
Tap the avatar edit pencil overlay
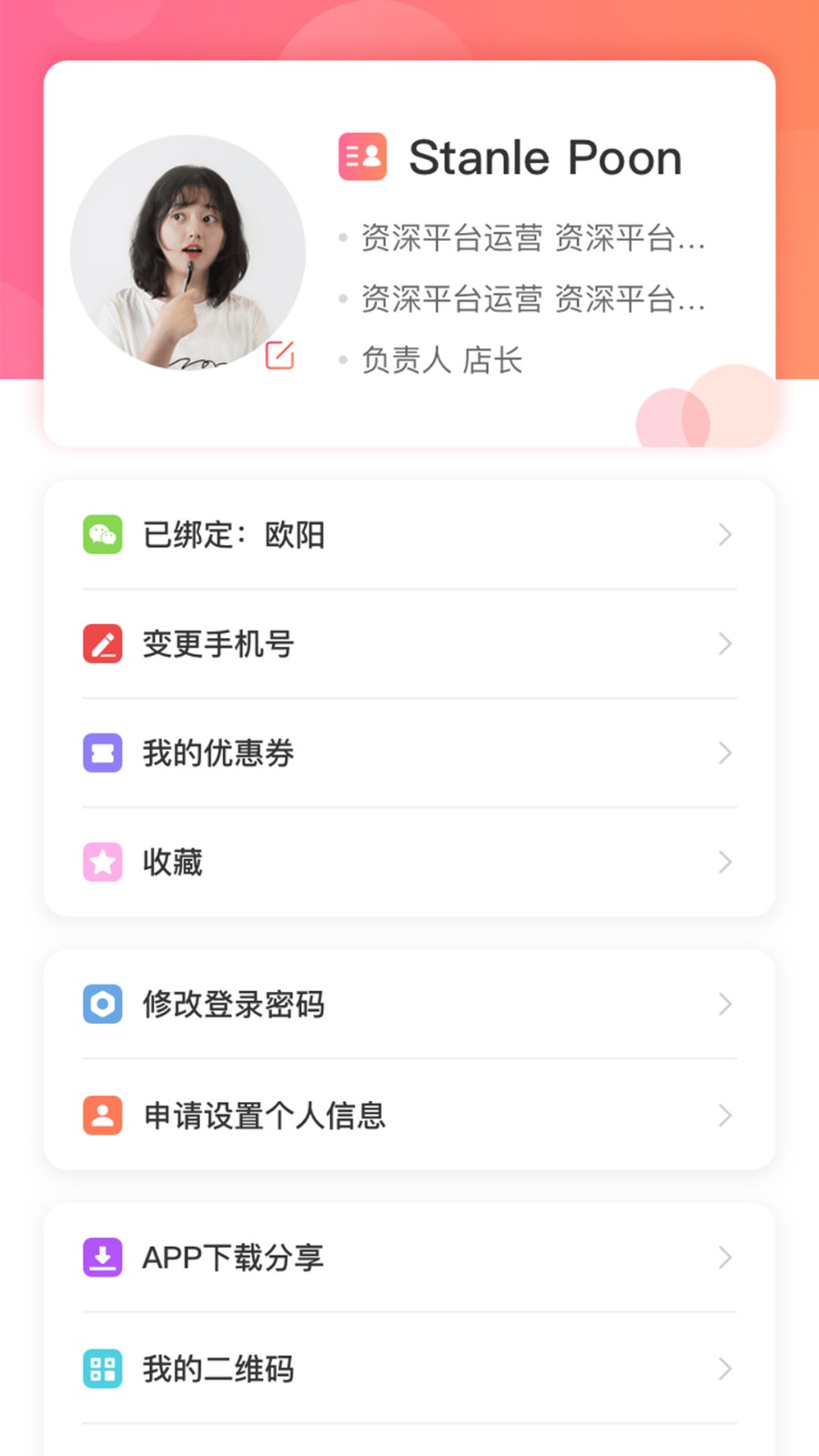(280, 357)
